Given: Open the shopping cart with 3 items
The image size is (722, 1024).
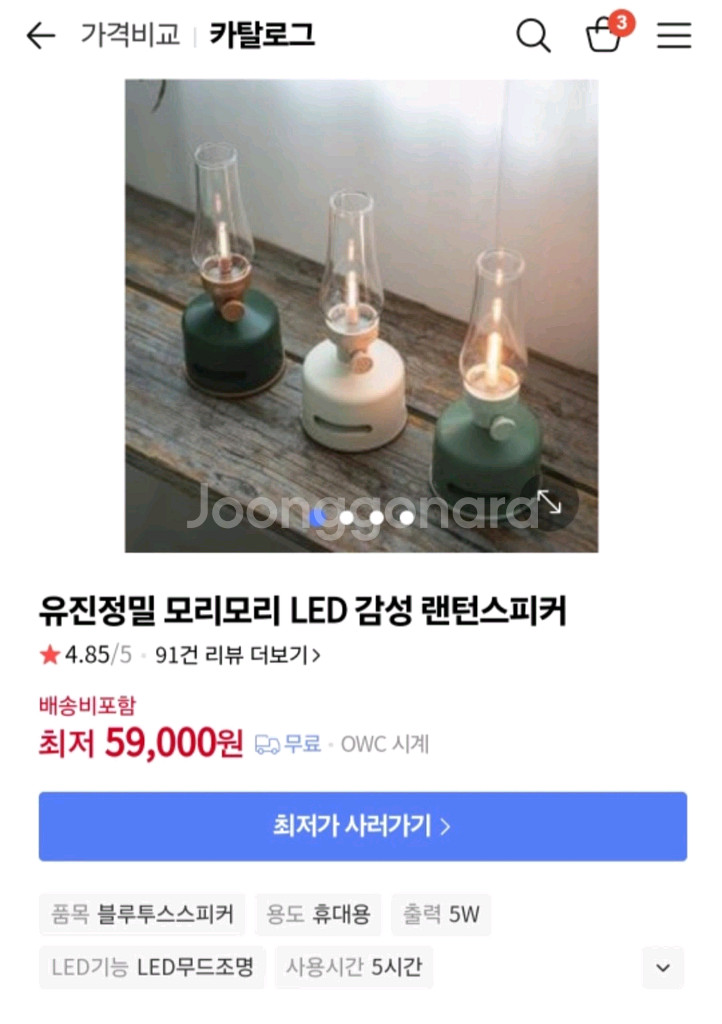Looking at the screenshot, I should [604, 38].
